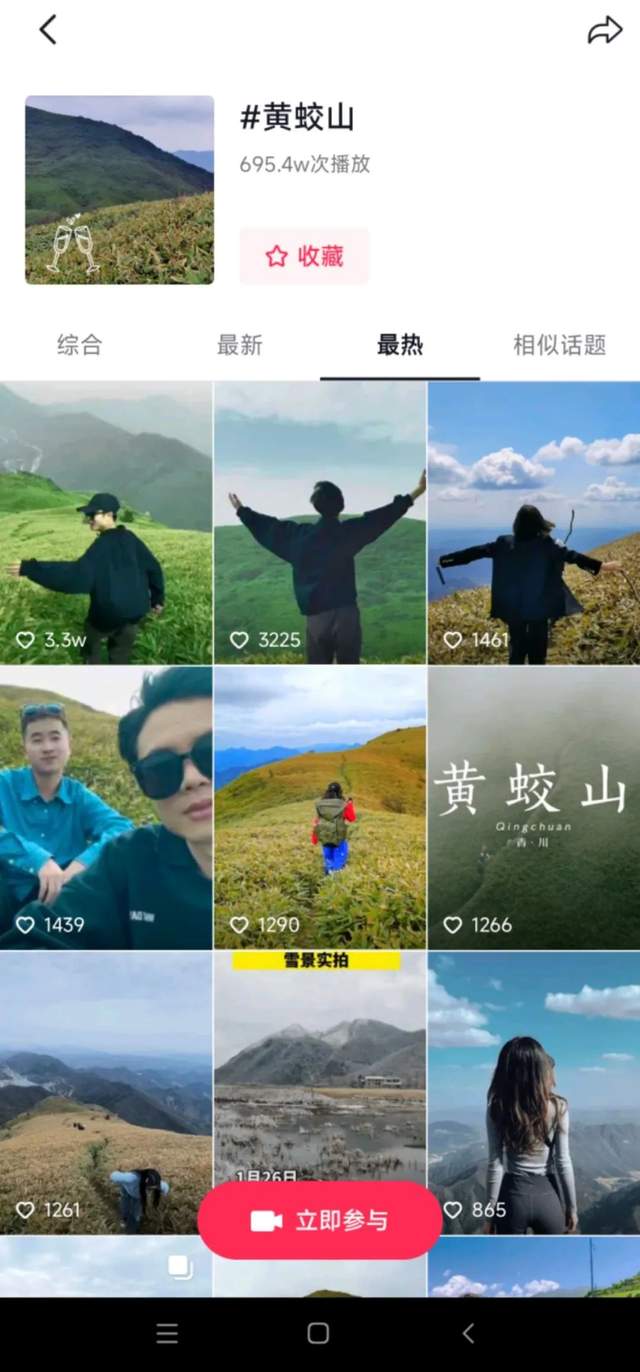Viewport: 640px width, 1372px height.
Task: Go back using the top-left arrow
Action: coord(47,30)
